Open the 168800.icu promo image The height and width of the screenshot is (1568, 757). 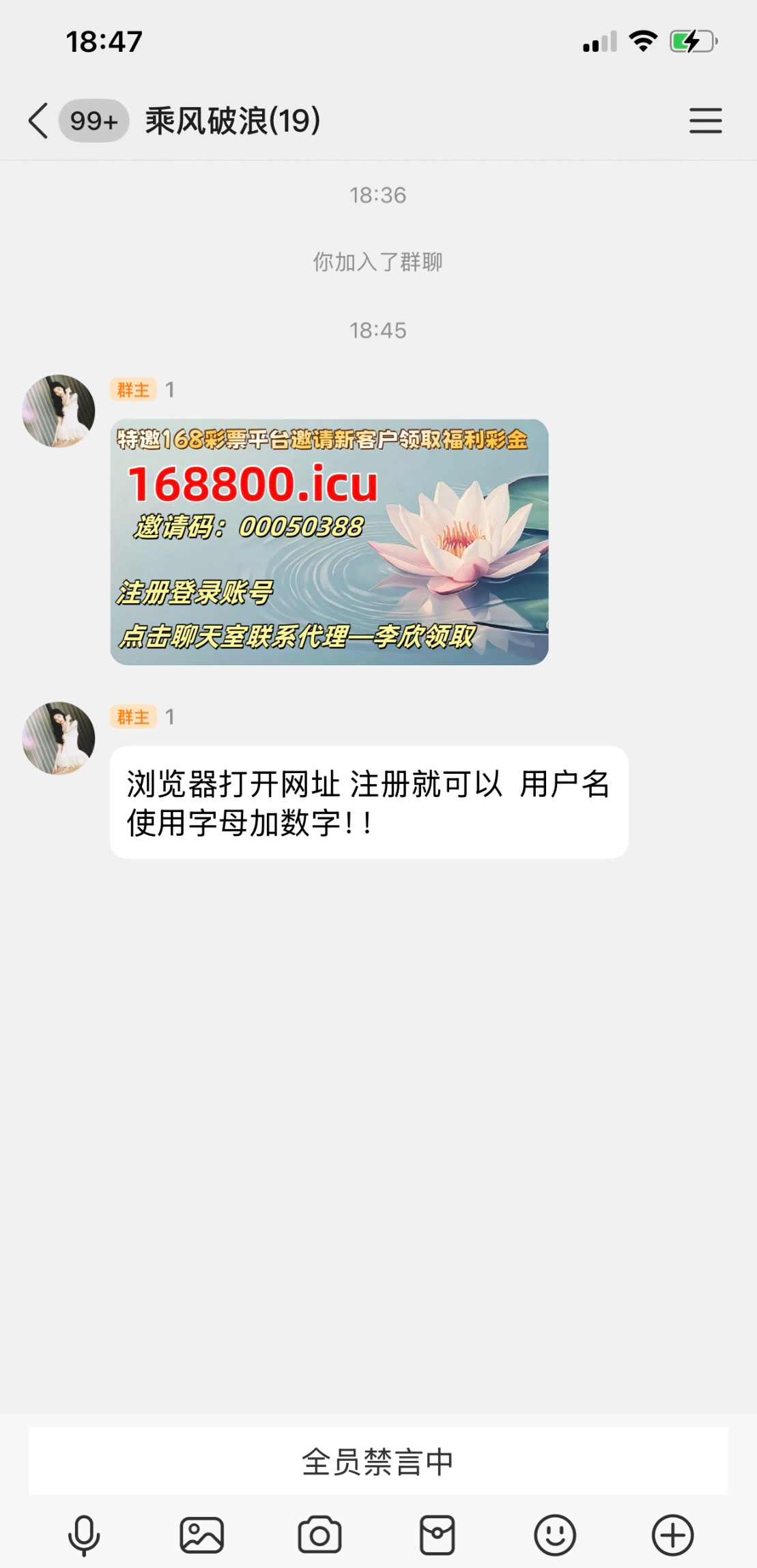click(x=329, y=542)
